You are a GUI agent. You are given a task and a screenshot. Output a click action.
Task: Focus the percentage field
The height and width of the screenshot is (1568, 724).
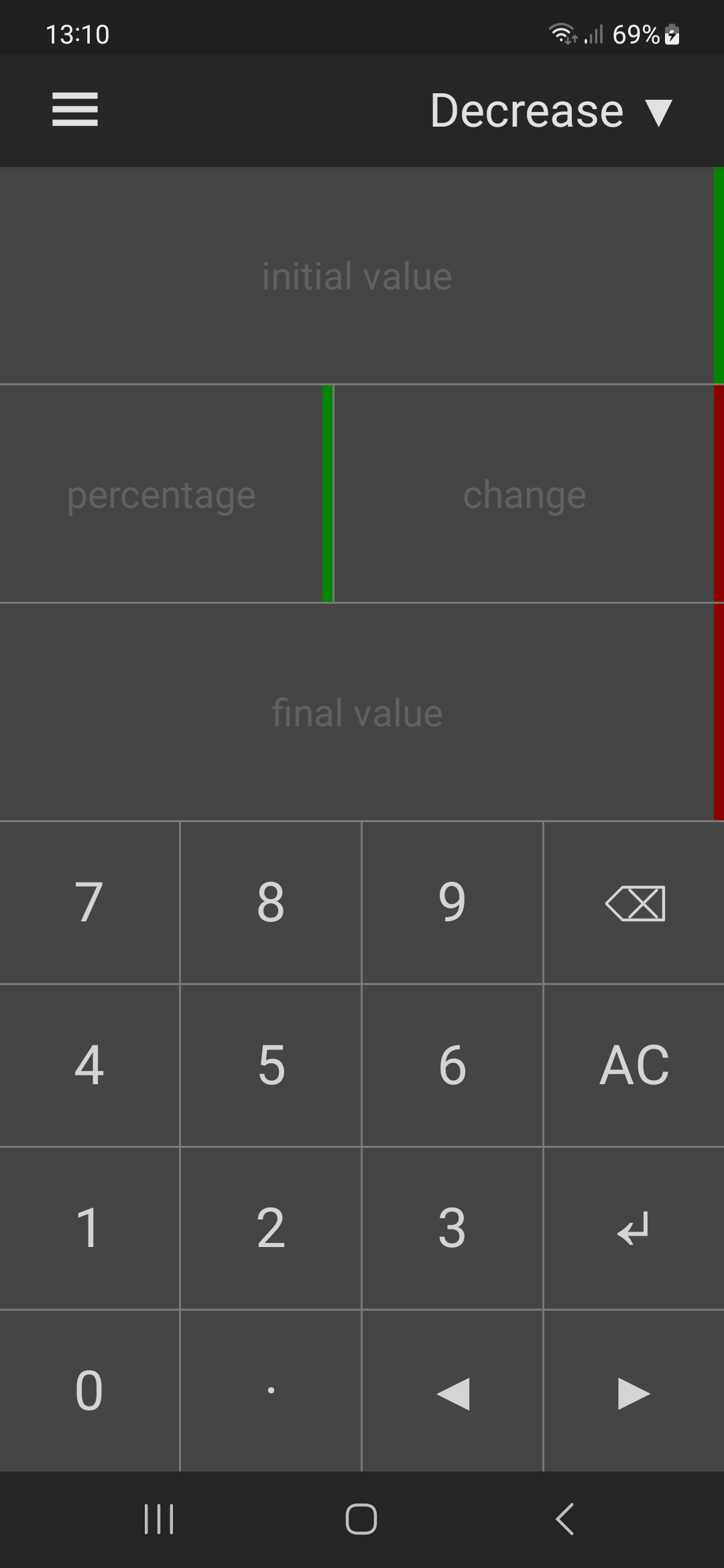[161, 495]
